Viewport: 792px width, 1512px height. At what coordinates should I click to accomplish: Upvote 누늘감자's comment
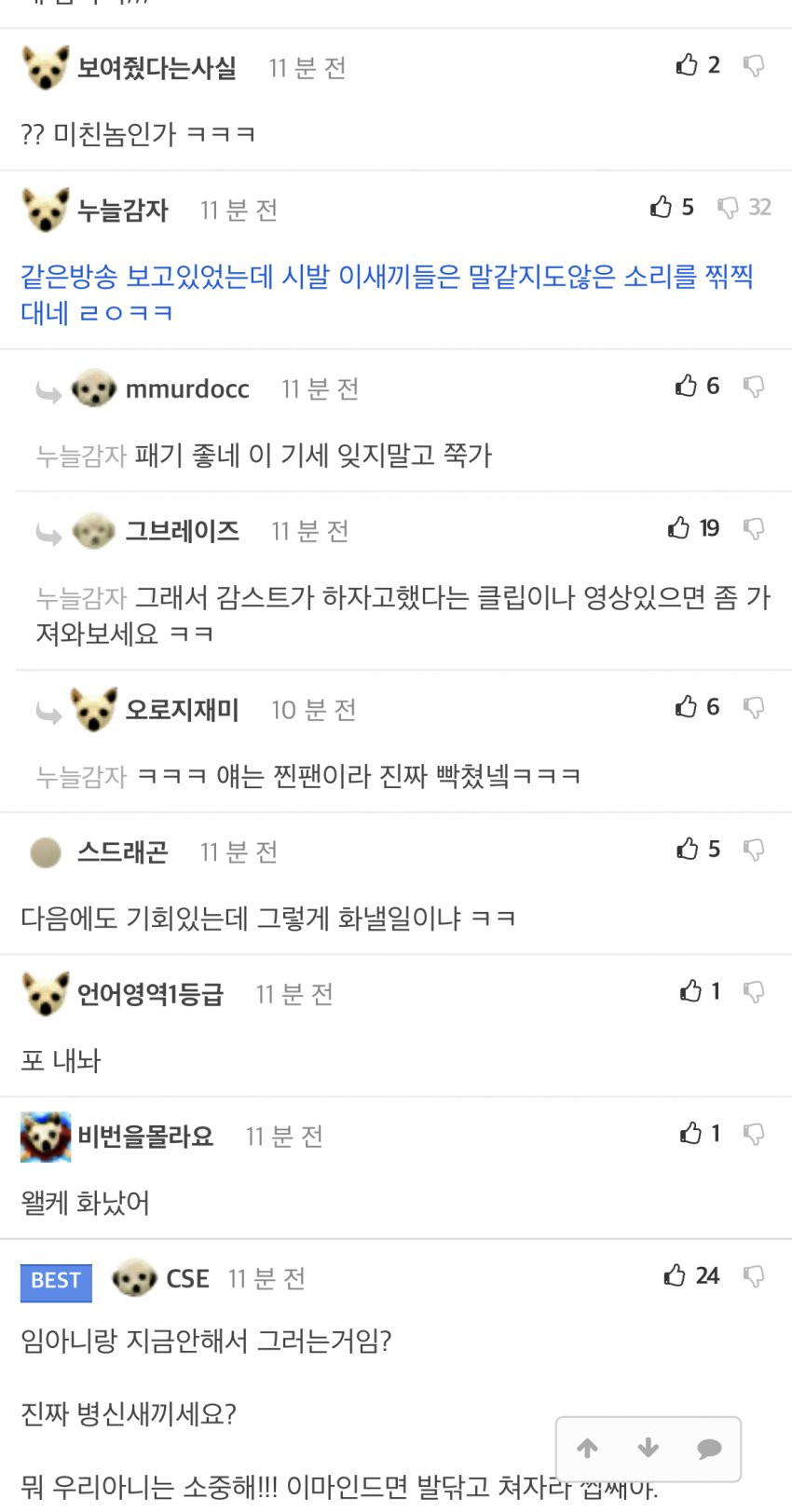click(x=662, y=207)
